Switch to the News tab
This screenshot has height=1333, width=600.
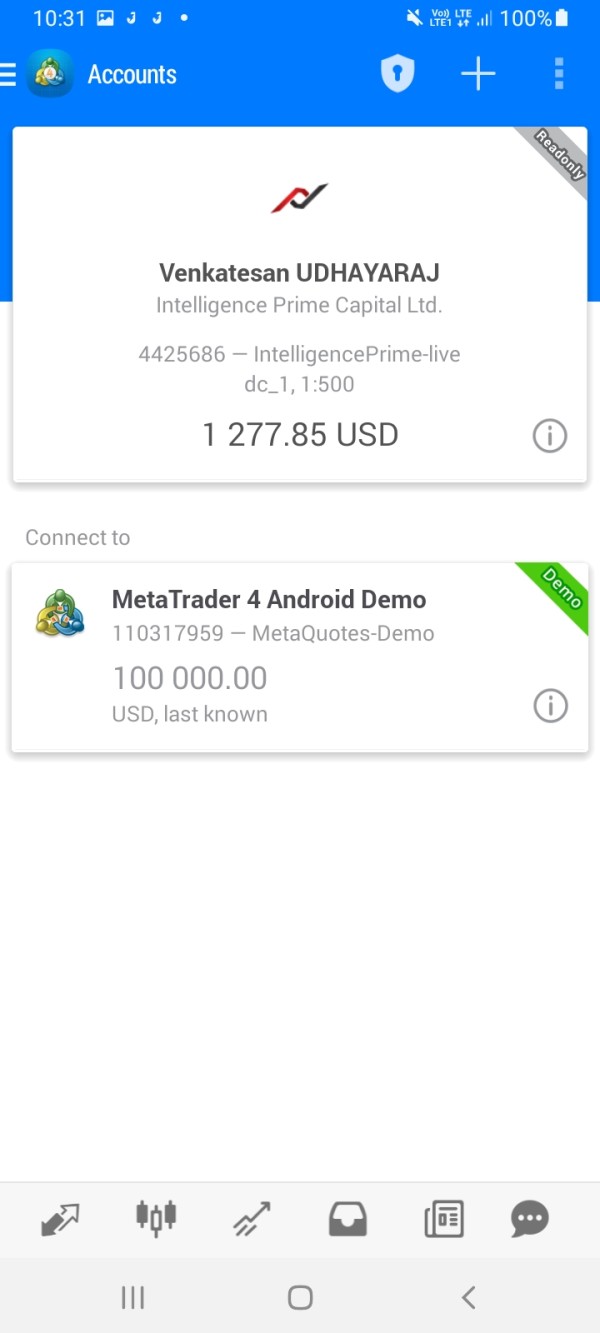point(443,1219)
